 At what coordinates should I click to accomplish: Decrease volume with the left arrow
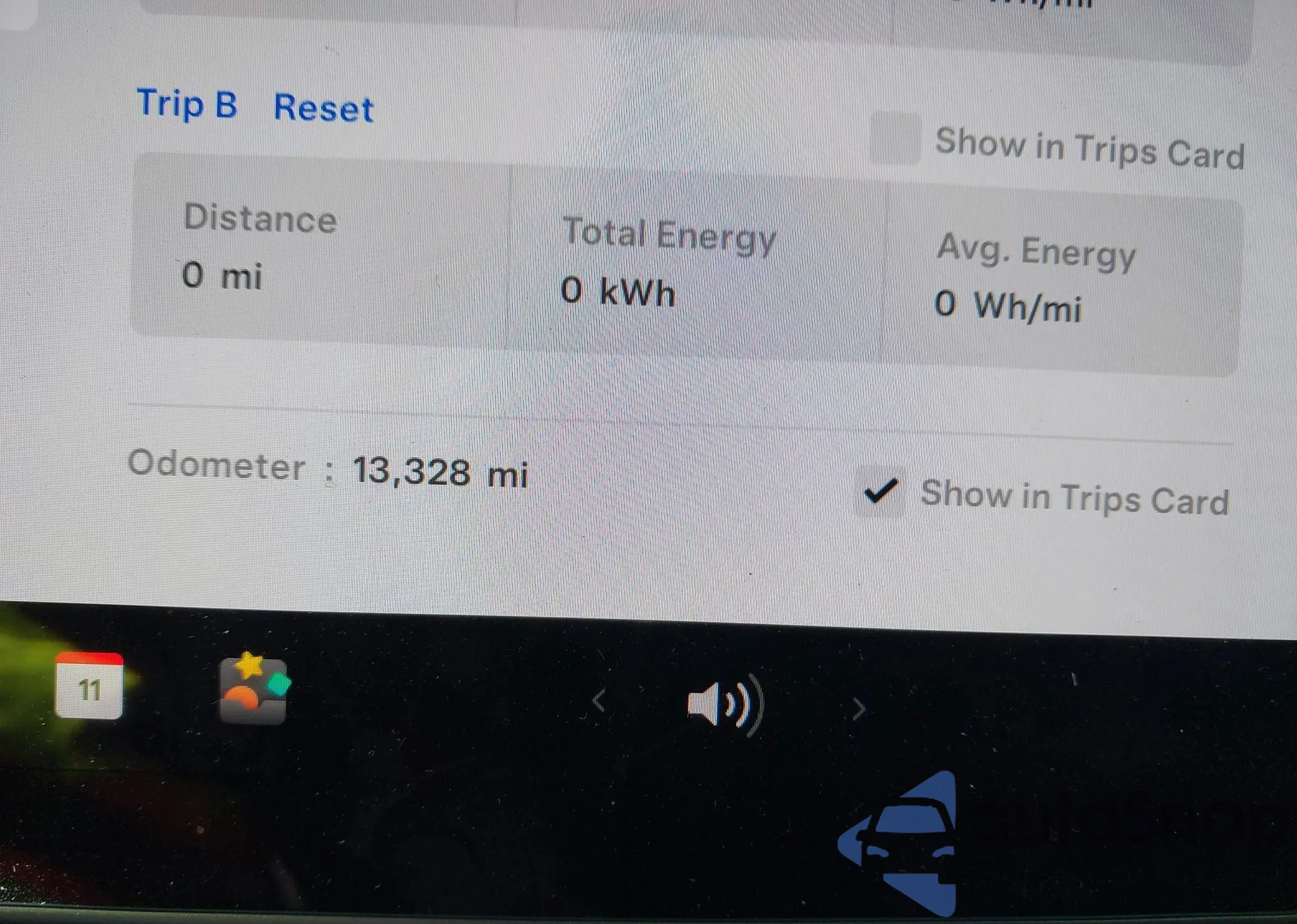click(599, 701)
